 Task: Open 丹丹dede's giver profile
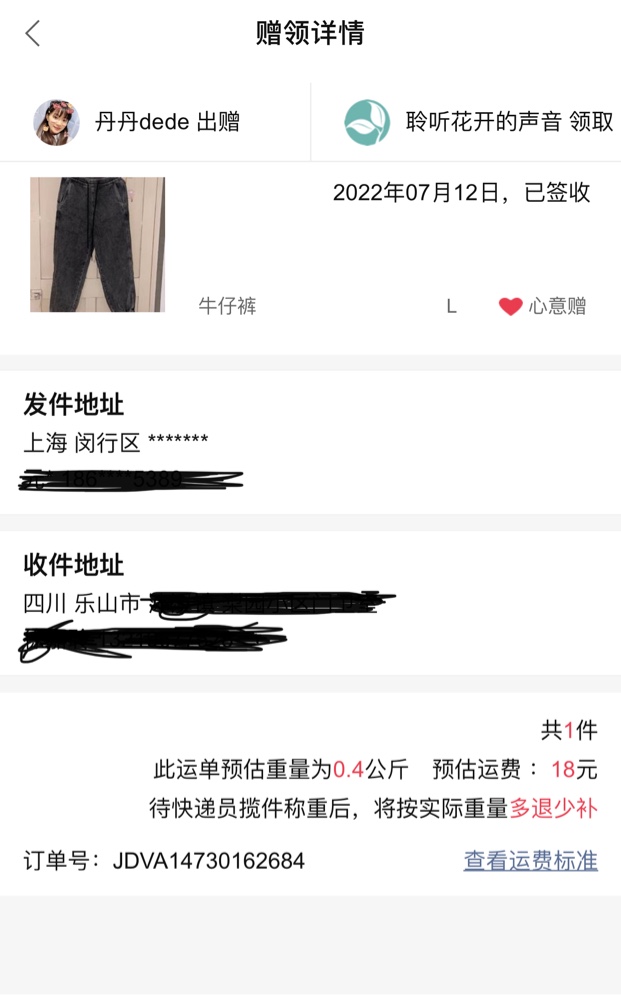tap(57, 123)
